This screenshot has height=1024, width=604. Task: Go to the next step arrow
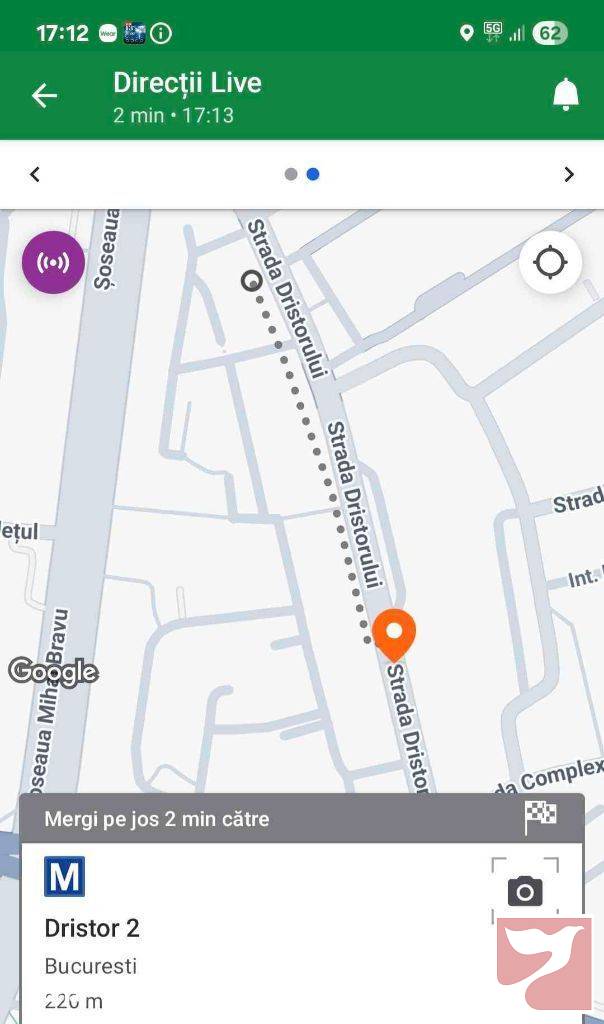(569, 174)
